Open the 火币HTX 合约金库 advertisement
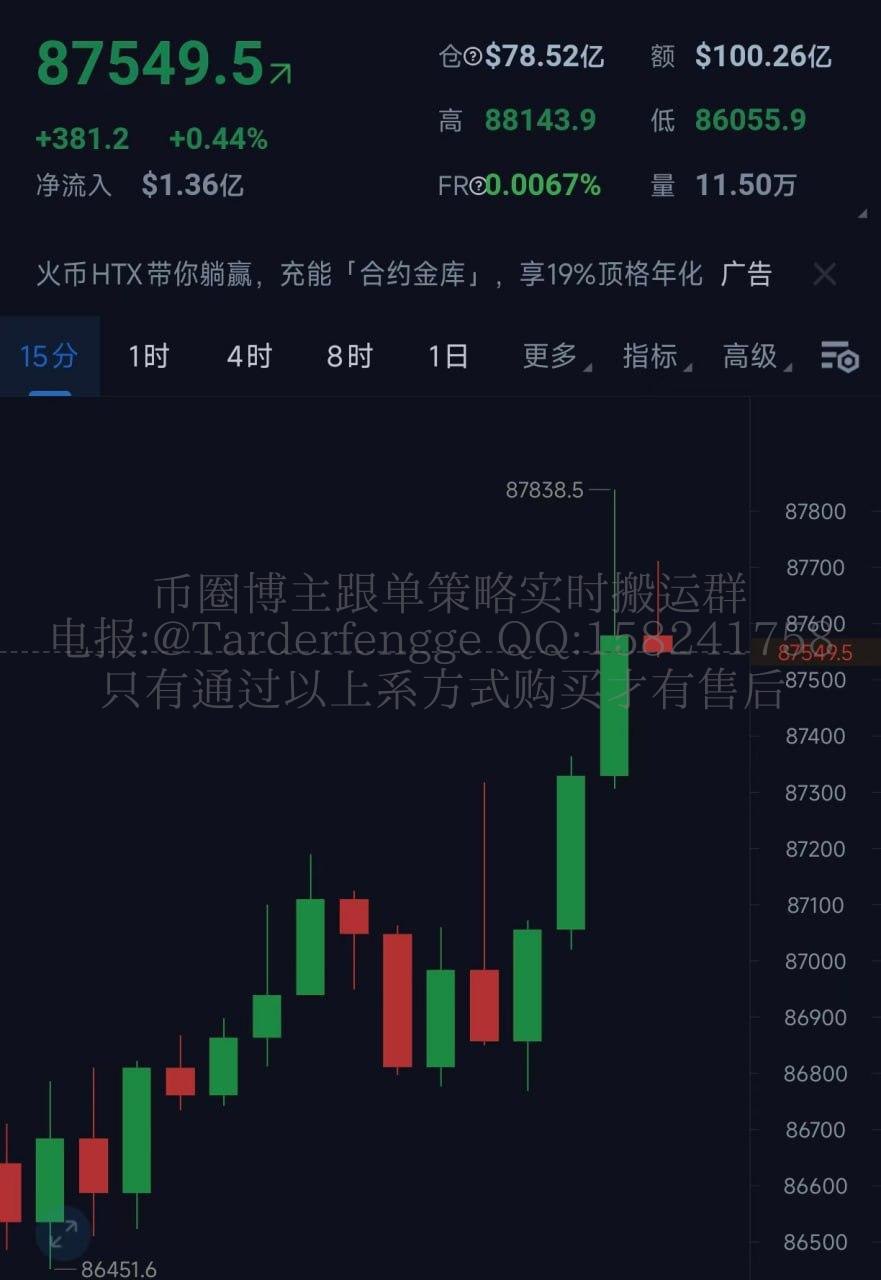 [370, 274]
